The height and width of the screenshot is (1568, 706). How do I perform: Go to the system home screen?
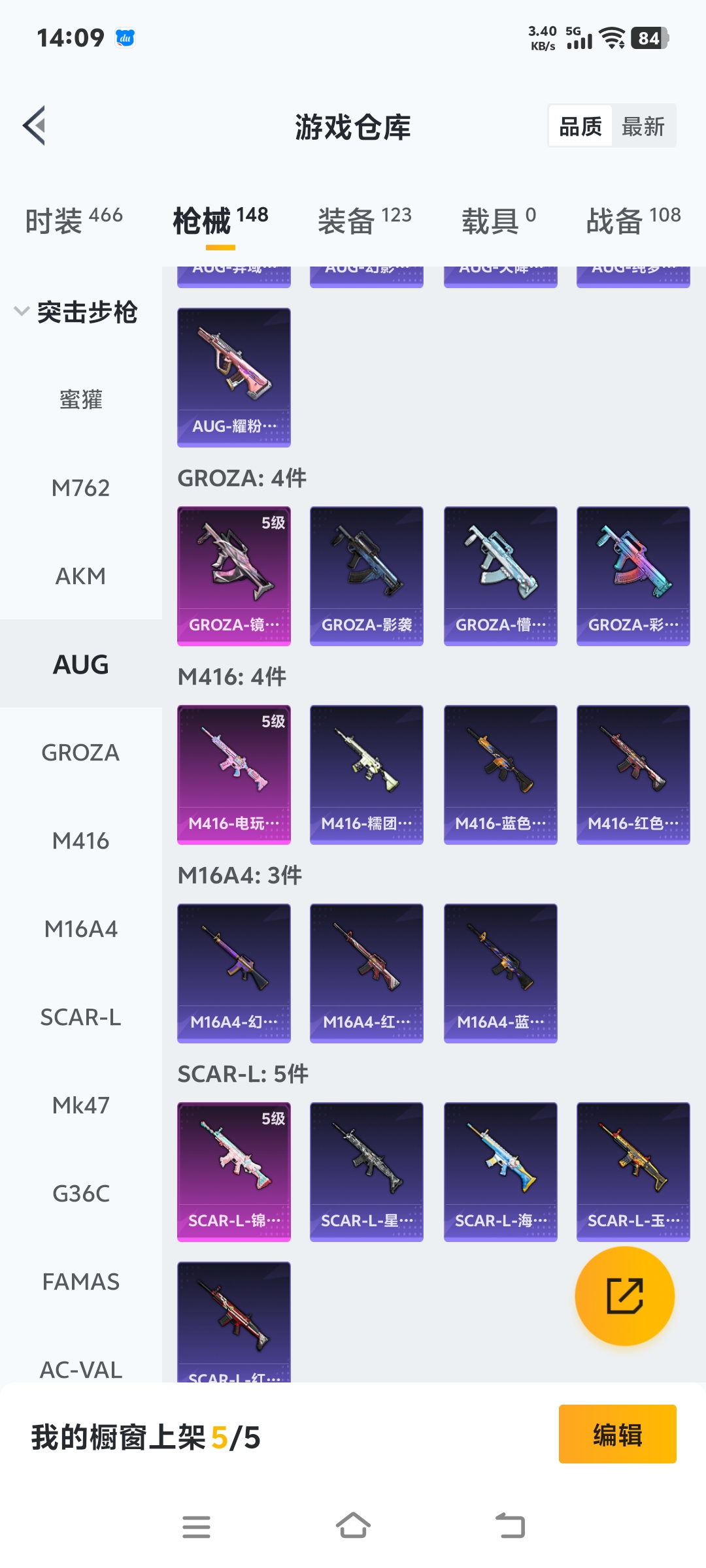click(353, 1527)
